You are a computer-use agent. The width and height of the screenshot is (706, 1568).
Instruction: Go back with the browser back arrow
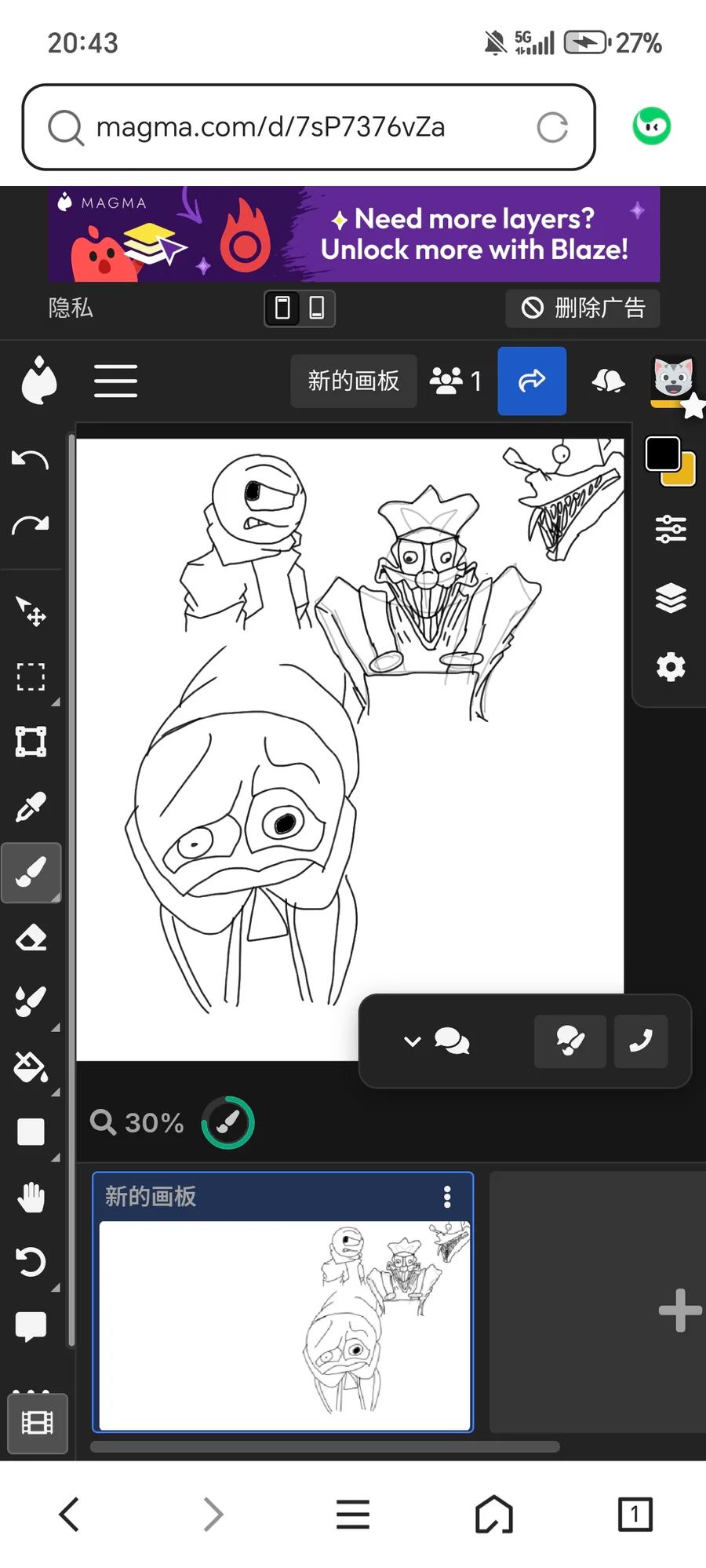coord(71,1514)
